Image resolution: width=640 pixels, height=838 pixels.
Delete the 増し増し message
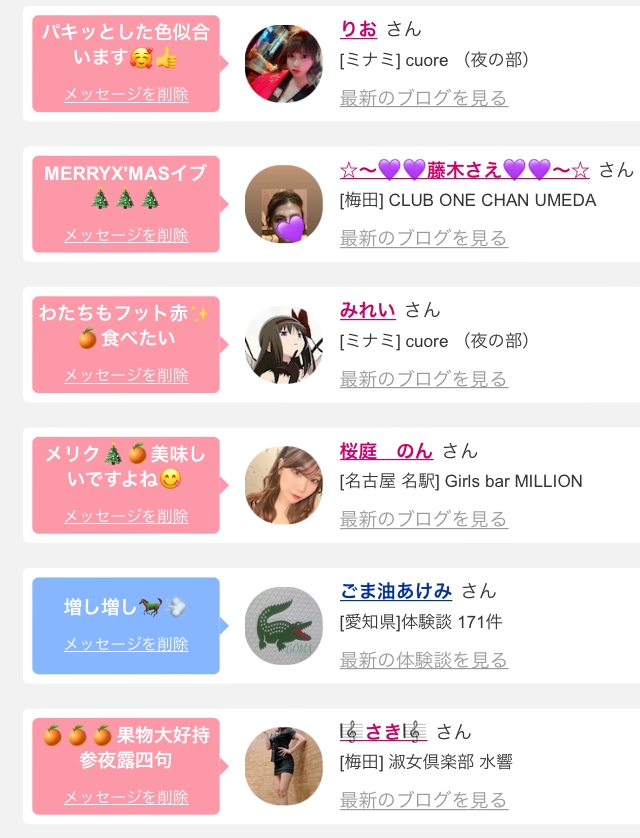(126, 644)
